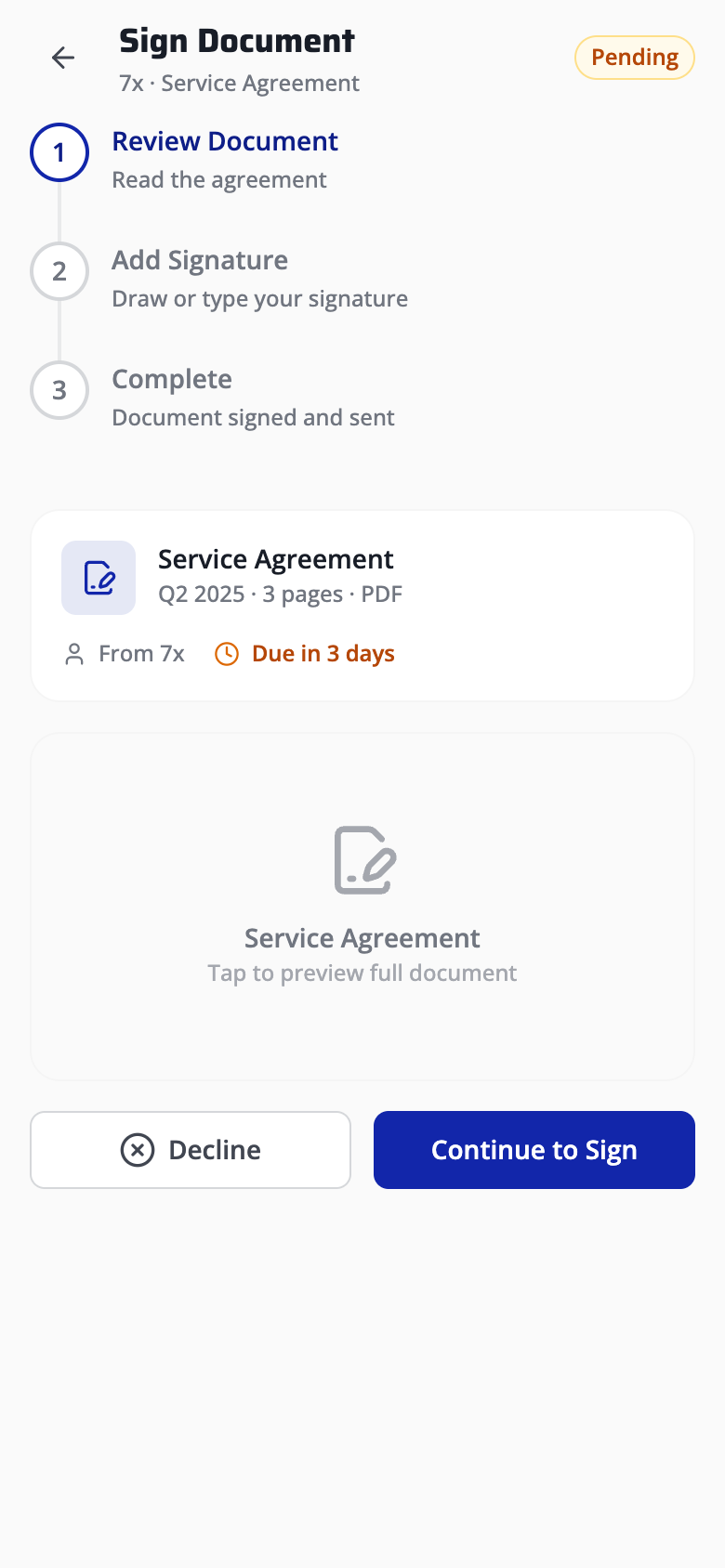Open the Service Agreement Q2 2025 card
This screenshot has height=1568, width=725.
[x=362, y=604]
